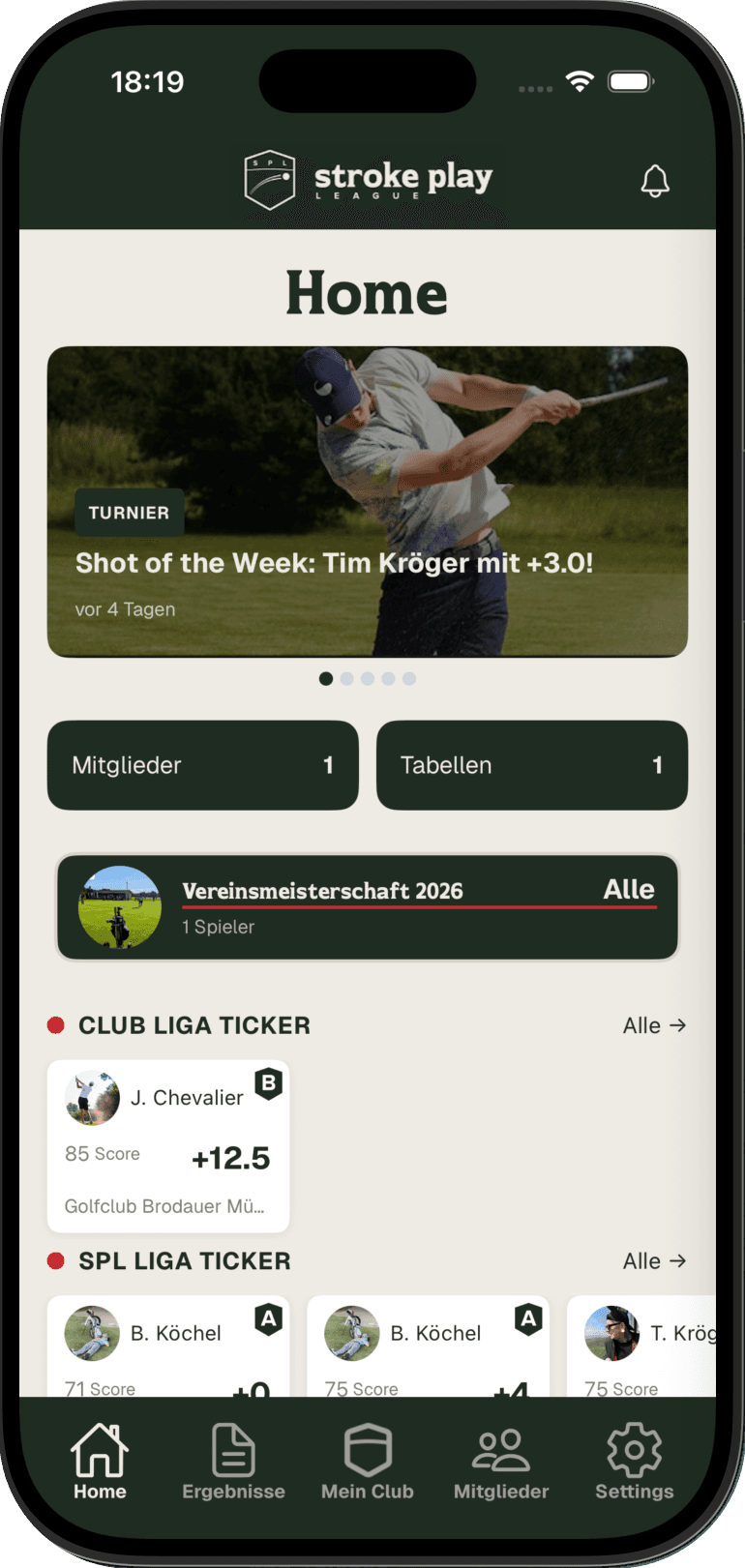The height and width of the screenshot is (1568, 745).
Task: Open Mein Club from the bottom navigation
Action: [x=367, y=1448]
